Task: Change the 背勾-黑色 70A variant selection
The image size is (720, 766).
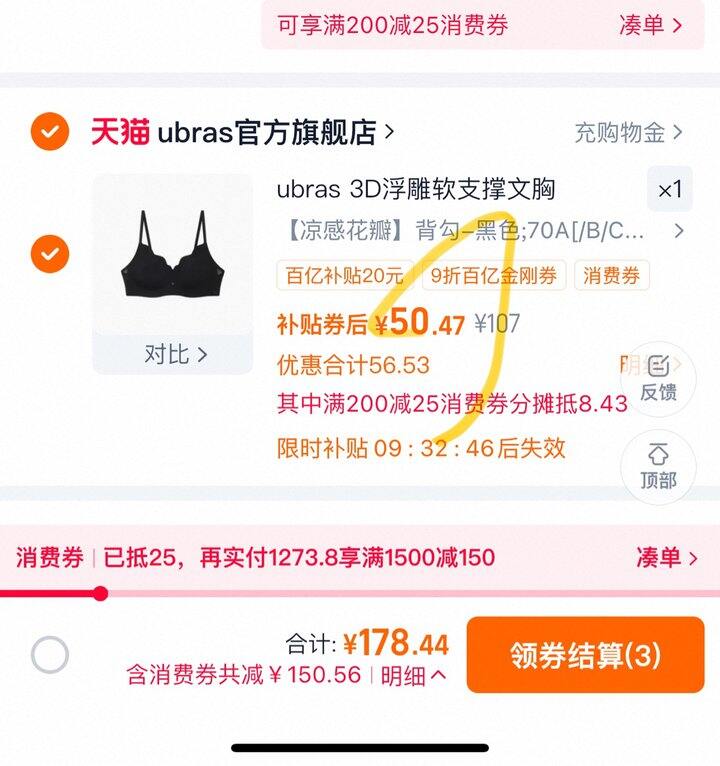Action: point(480,232)
